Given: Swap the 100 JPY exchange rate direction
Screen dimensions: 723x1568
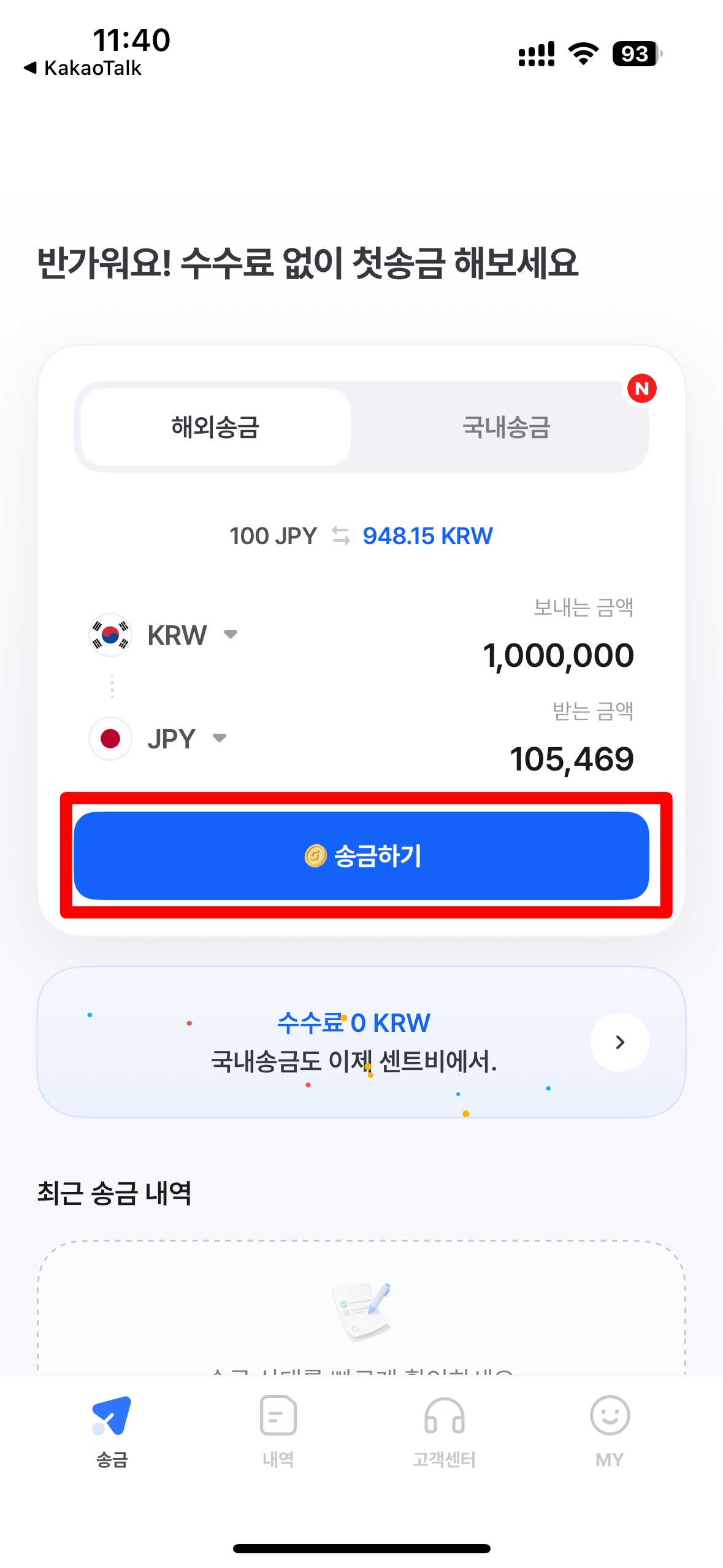Looking at the screenshot, I should [x=341, y=536].
